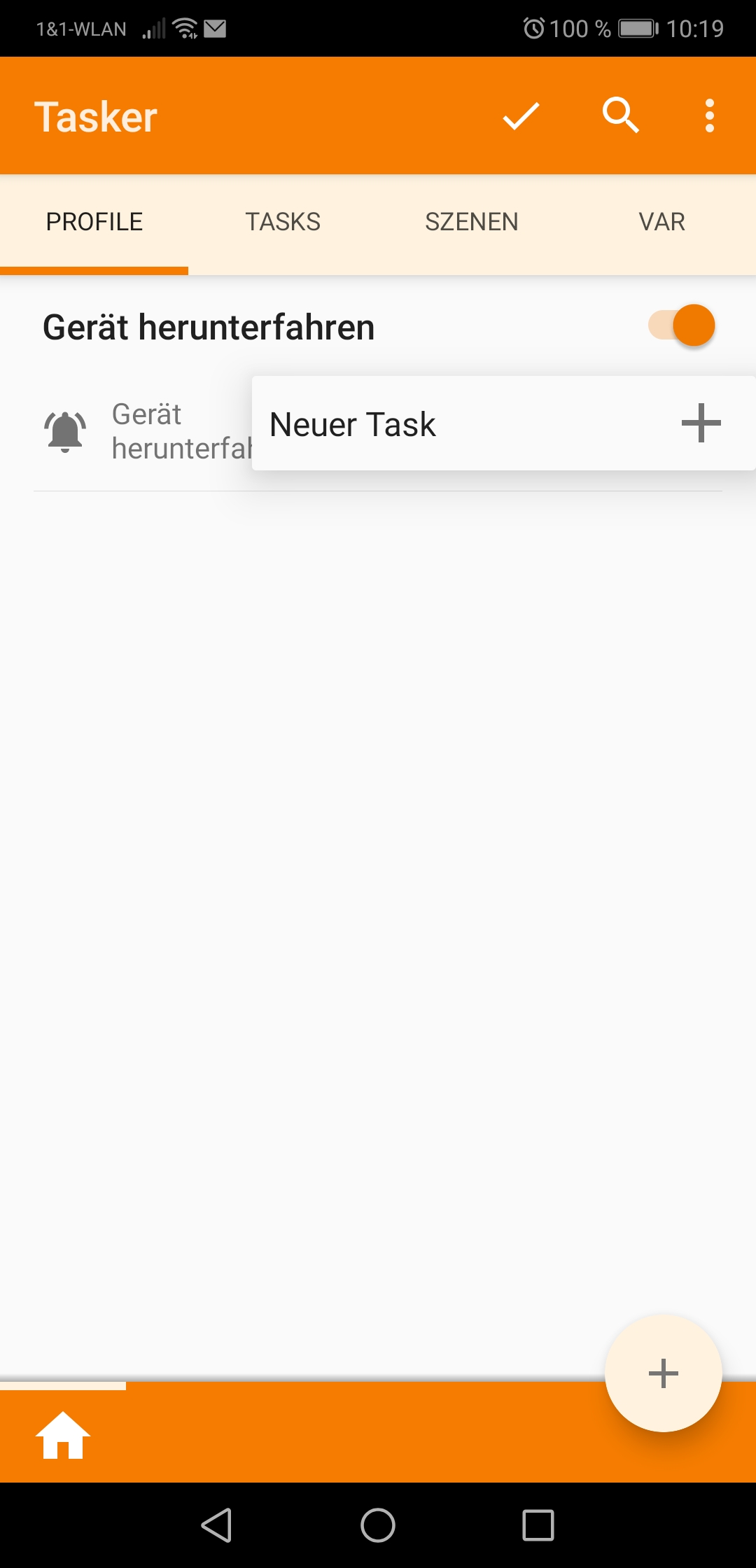Open the Gerät herunterfahren event context

tap(147, 431)
